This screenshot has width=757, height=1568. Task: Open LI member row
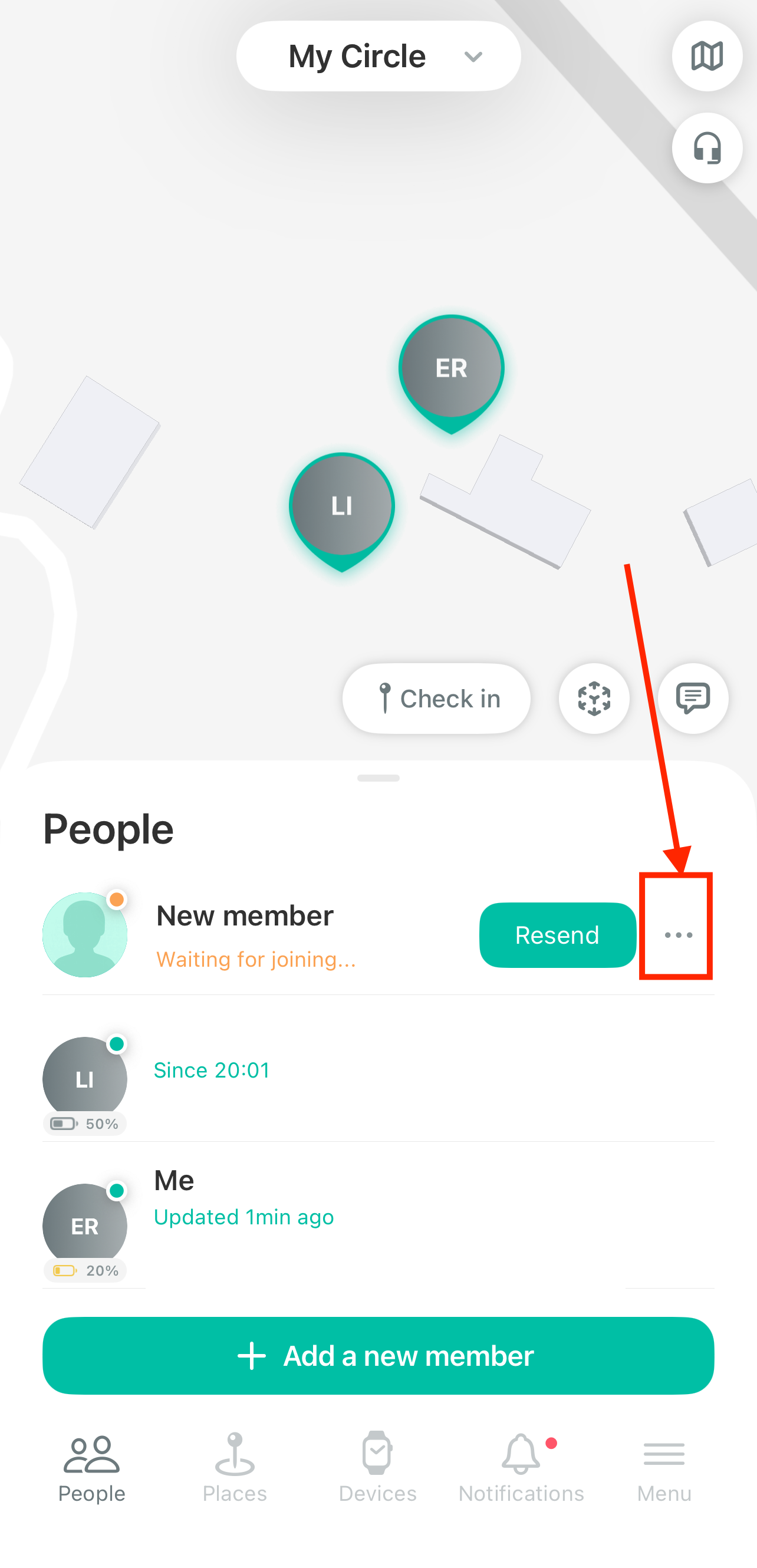click(378, 1081)
